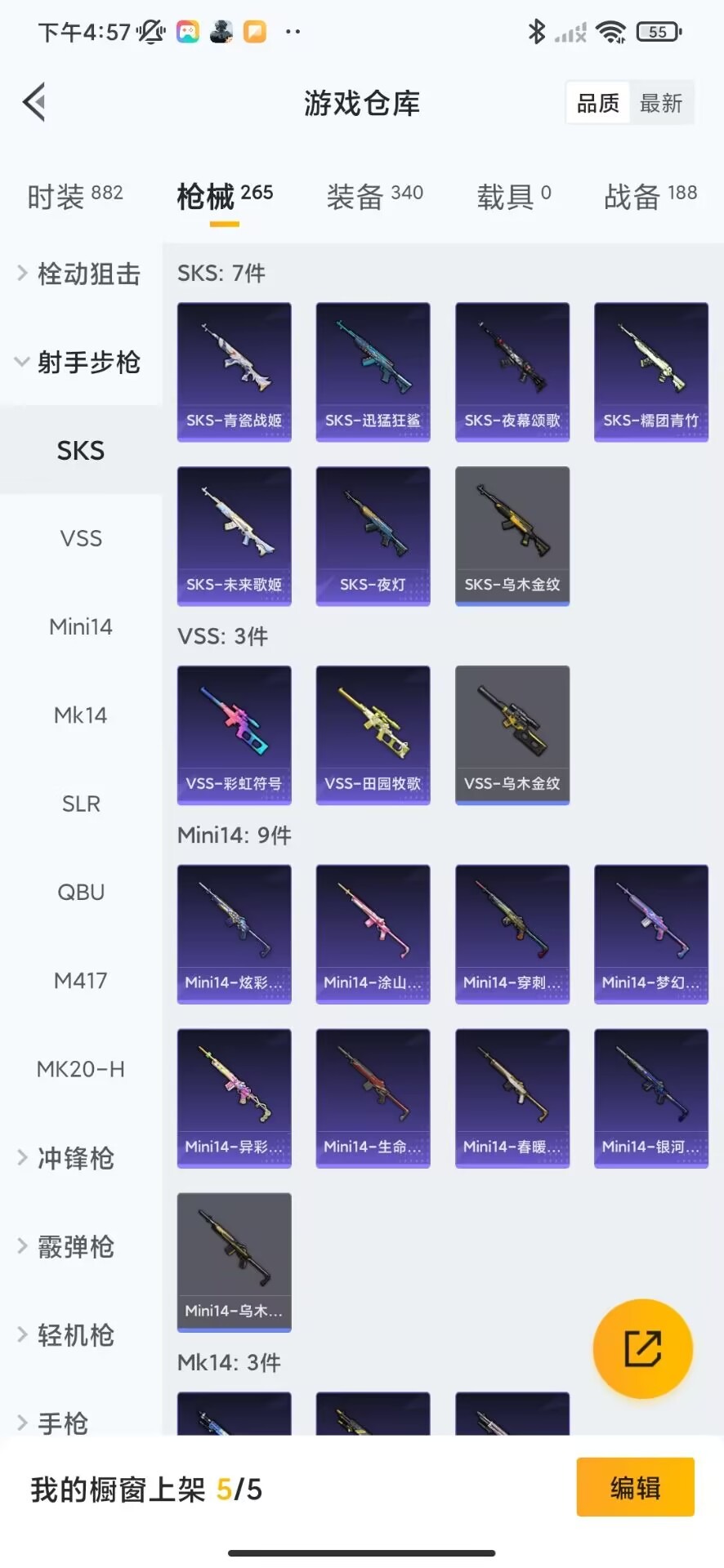Go back from the 游戏仓库 page
The height and width of the screenshot is (1568, 724).
pyautogui.click(x=34, y=103)
